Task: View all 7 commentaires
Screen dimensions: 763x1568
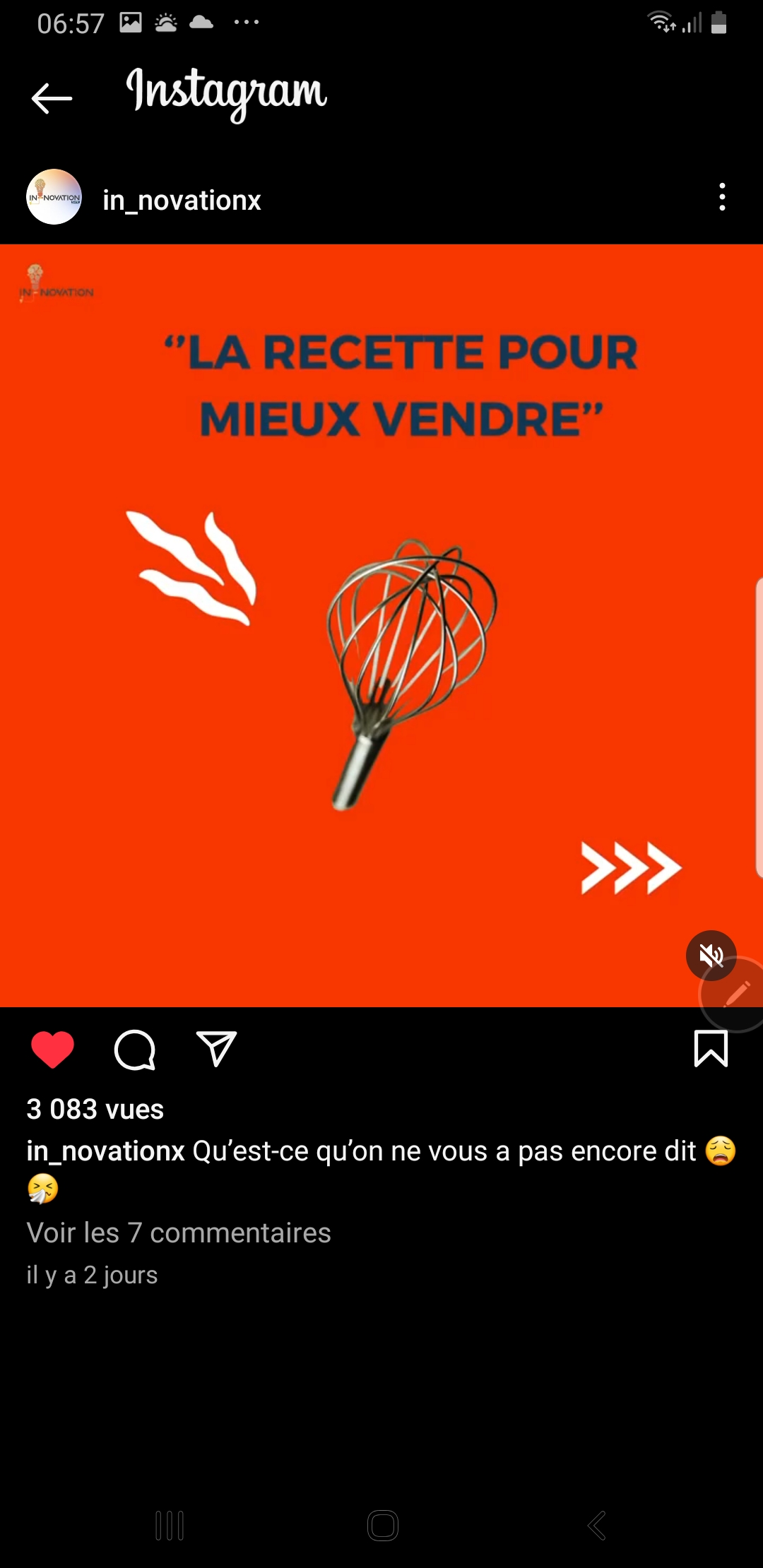Action: point(179,1233)
